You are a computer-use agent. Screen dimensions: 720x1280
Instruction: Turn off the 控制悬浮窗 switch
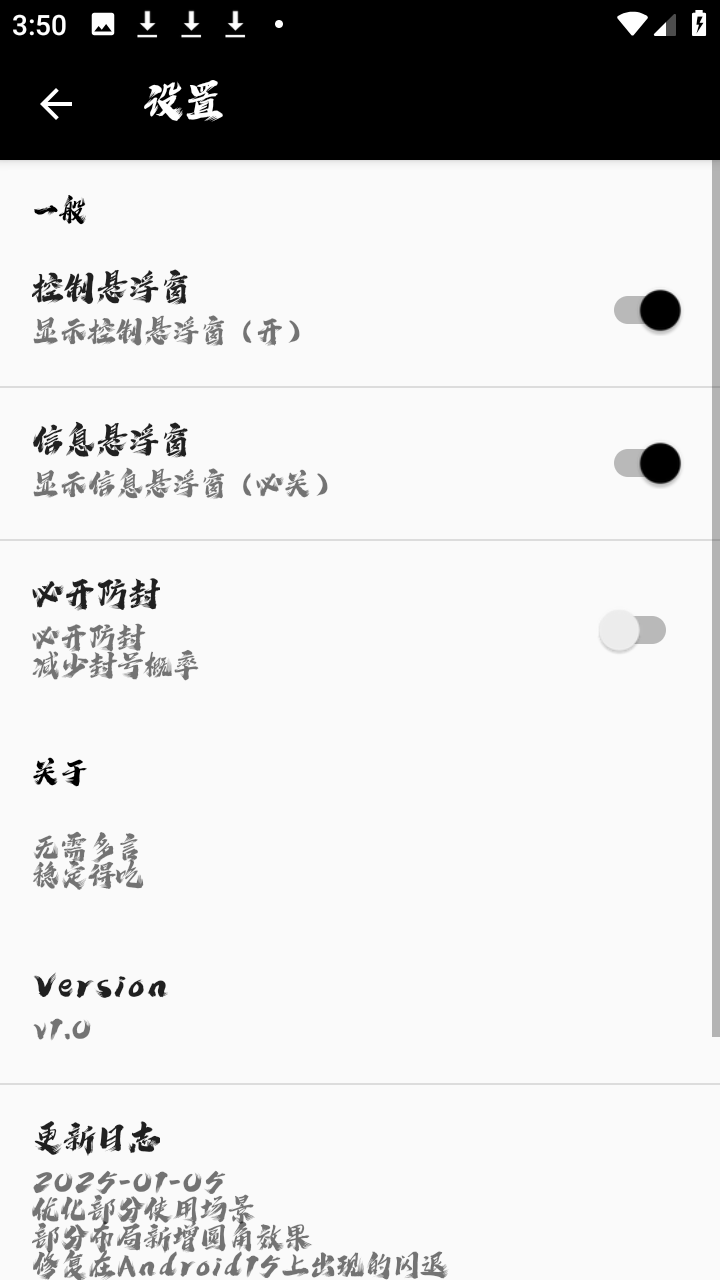[647, 310]
